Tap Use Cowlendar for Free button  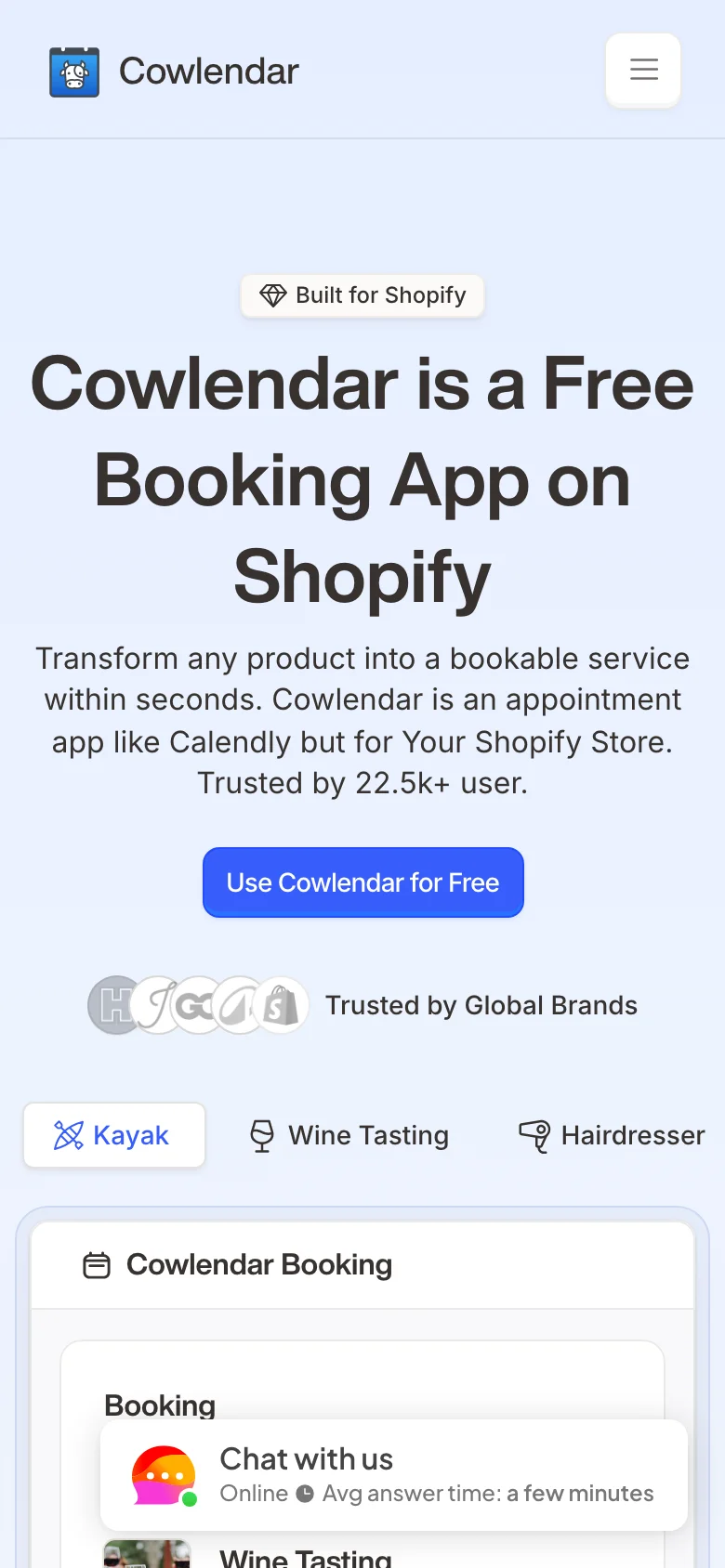pos(363,882)
